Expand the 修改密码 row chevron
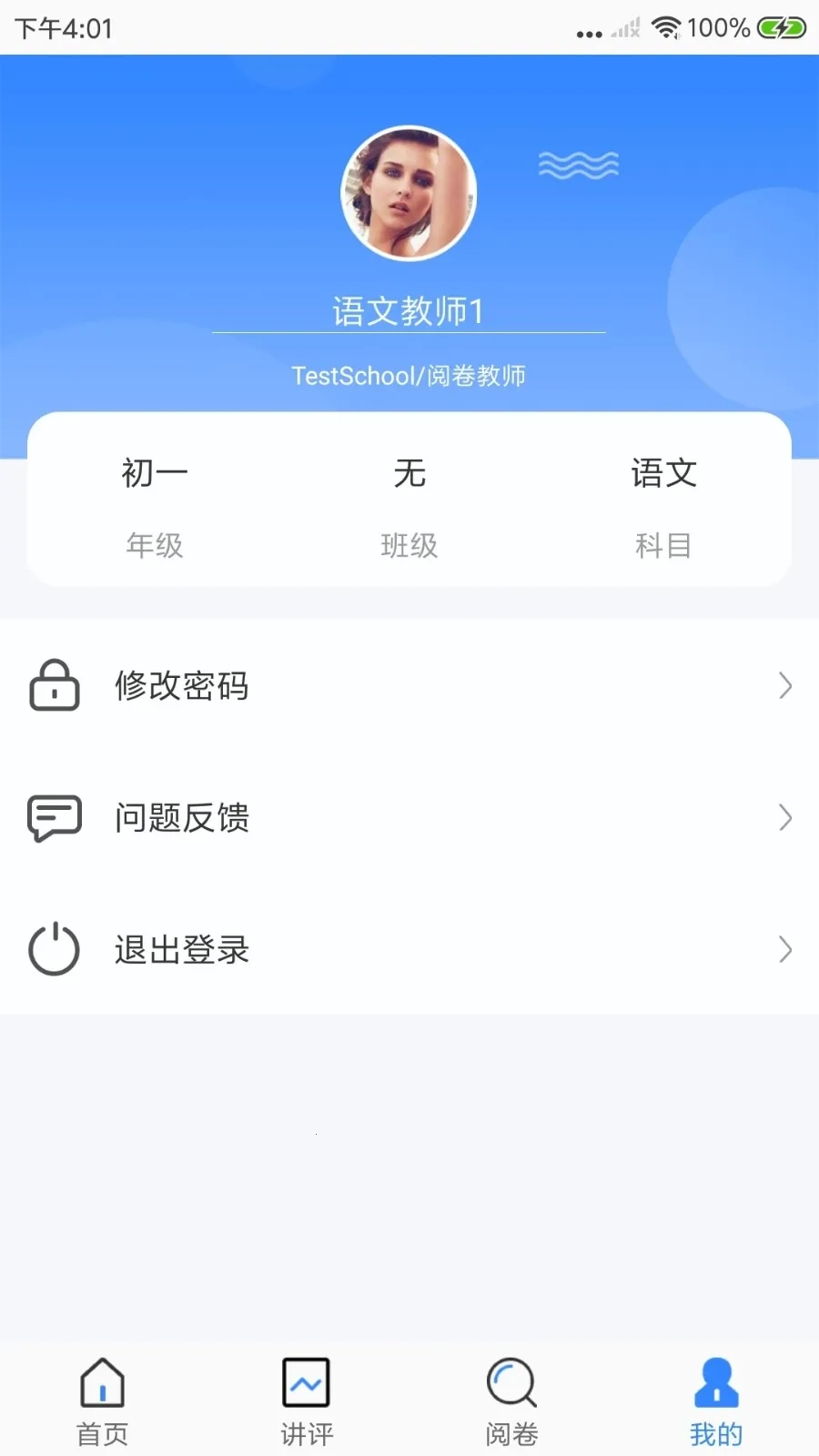This screenshot has width=819, height=1456. coord(785,686)
